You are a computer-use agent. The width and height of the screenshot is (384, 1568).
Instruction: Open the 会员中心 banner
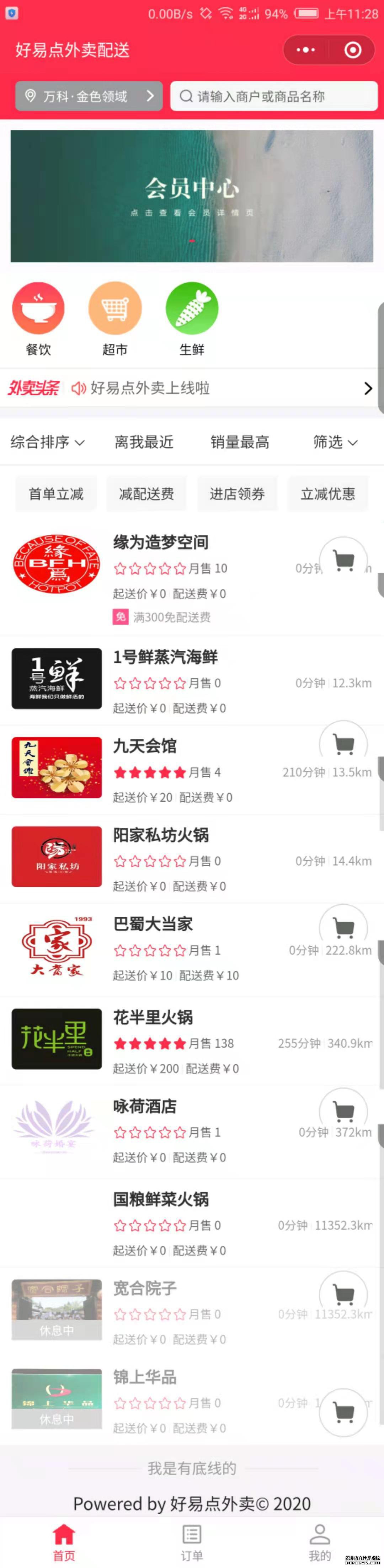click(192, 196)
